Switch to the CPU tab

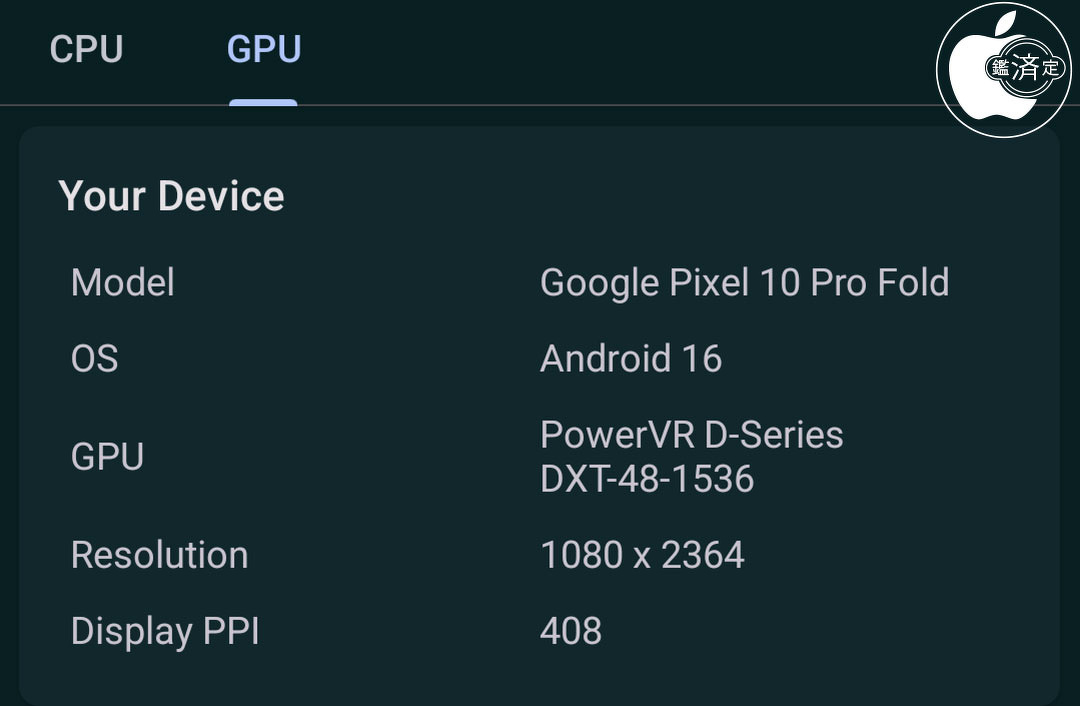point(86,49)
